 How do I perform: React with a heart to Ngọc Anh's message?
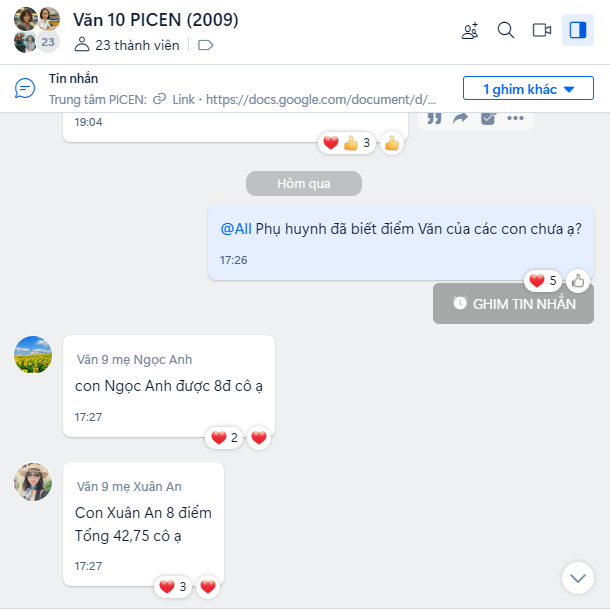(x=259, y=437)
